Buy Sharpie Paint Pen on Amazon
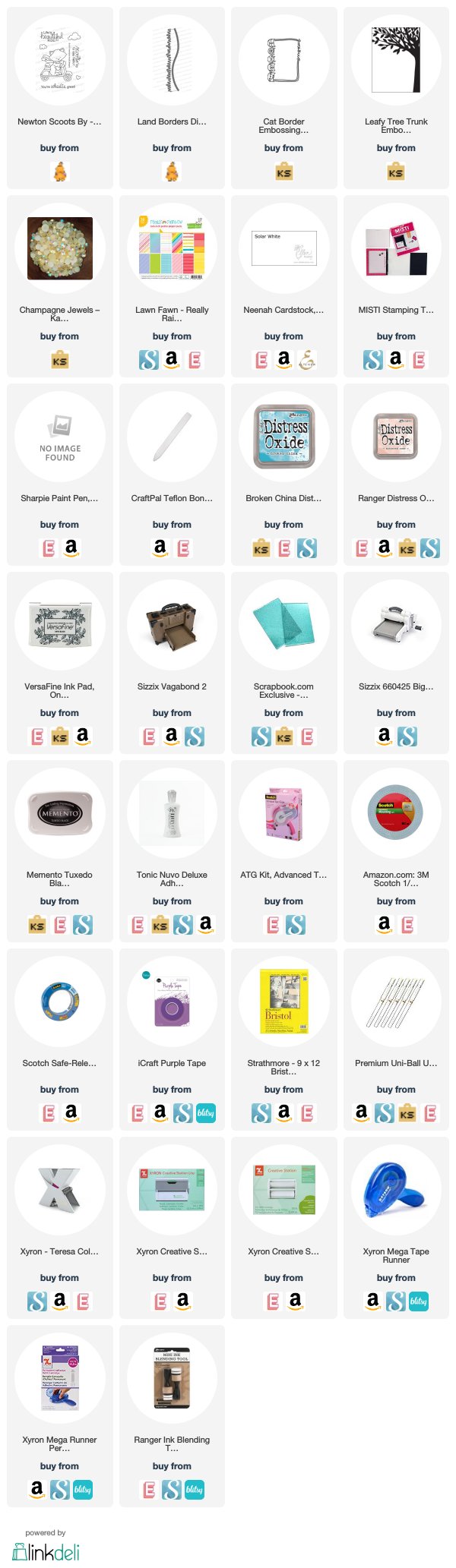The height and width of the screenshot is (1568, 456). click(x=71, y=547)
